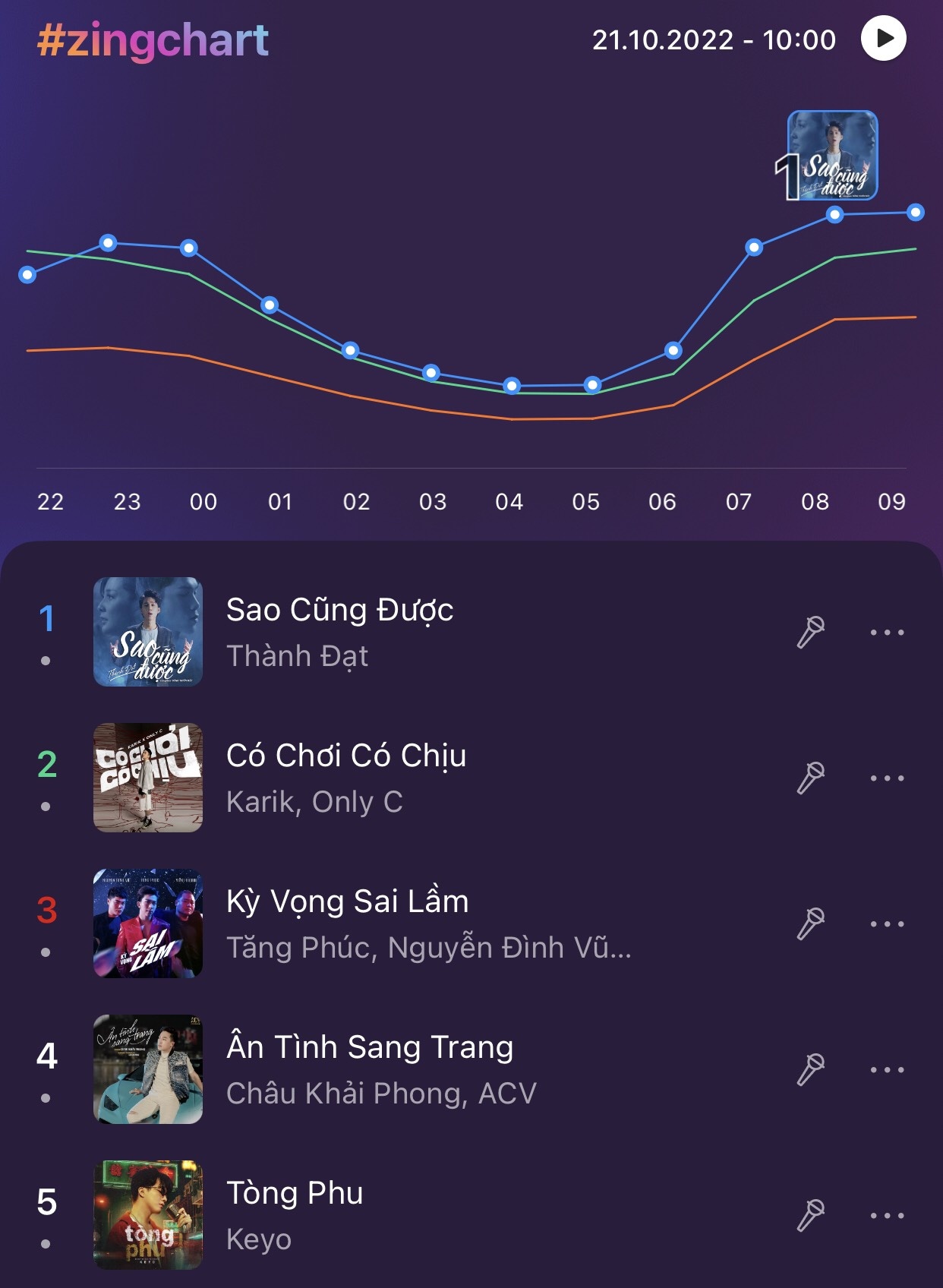
Task: Tap the karaoke mic for Ân Tình Sang Trang
Action: click(810, 1069)
